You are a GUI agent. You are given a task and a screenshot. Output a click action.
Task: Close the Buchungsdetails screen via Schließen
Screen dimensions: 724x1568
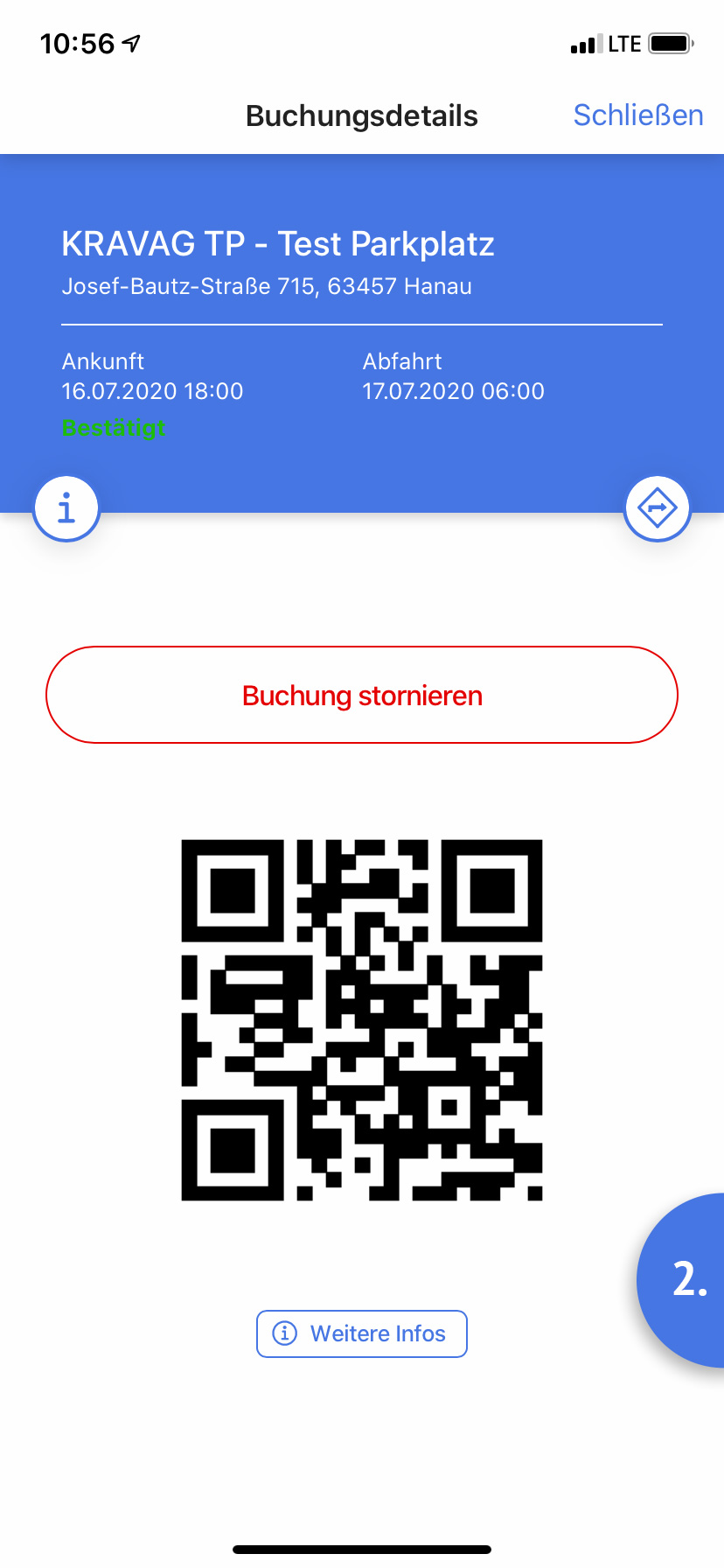click(637, 115)
